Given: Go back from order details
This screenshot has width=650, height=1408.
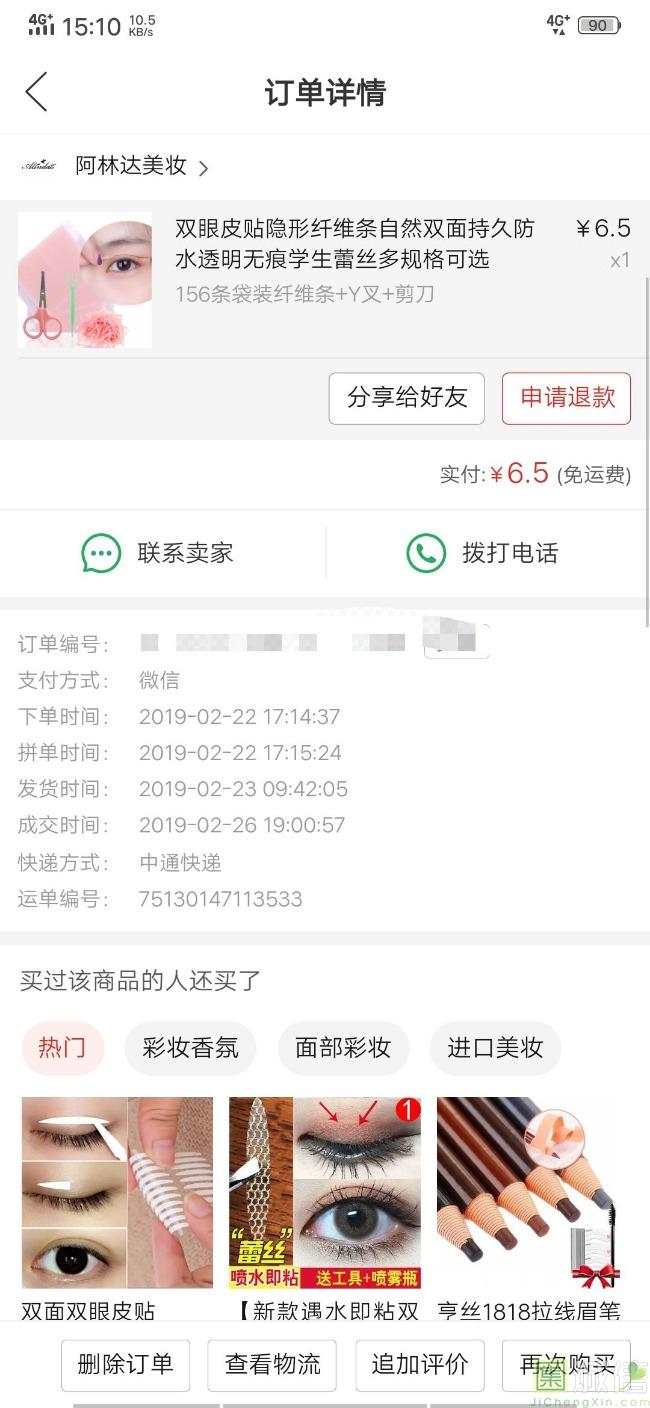Looking at the screenshot, I should 37,92.
